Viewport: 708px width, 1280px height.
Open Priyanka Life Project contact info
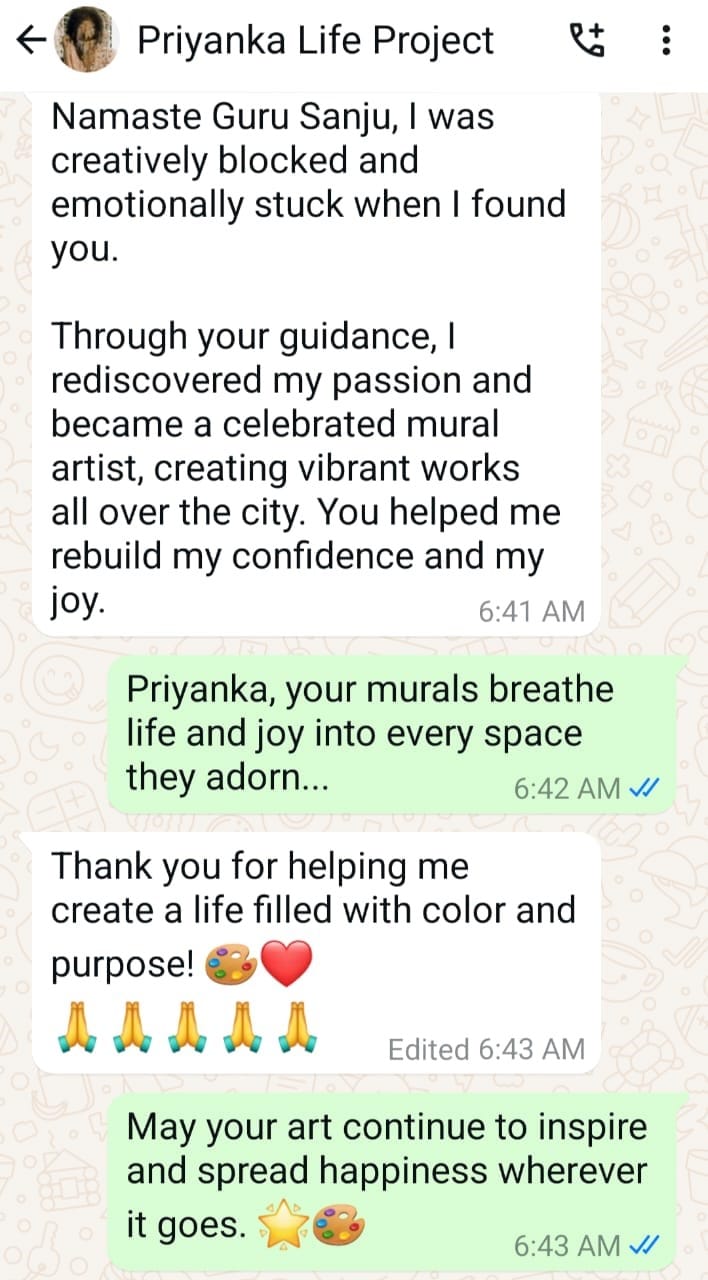(x=314, y=41)
